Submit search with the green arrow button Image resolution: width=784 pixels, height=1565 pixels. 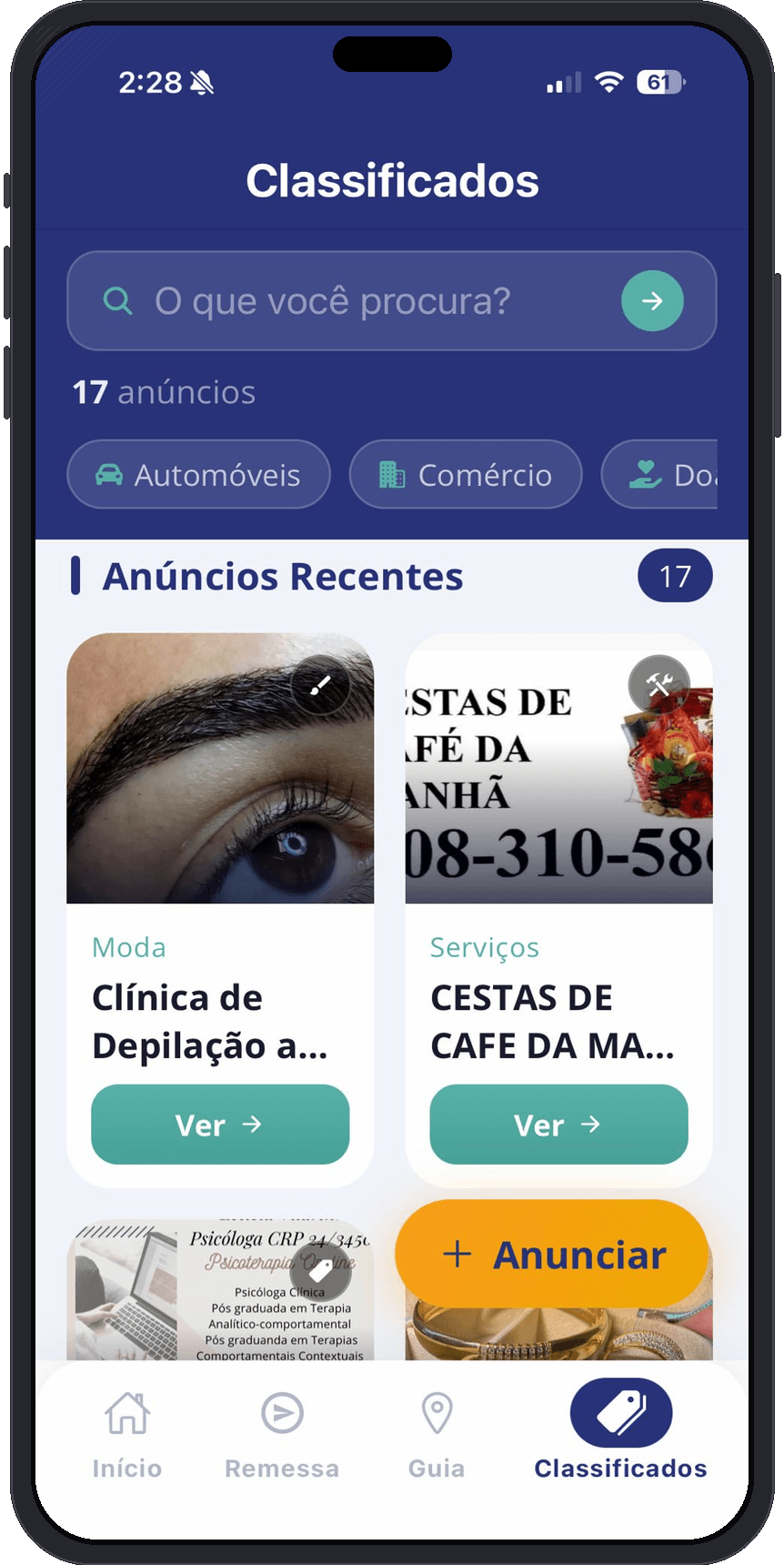652,301
